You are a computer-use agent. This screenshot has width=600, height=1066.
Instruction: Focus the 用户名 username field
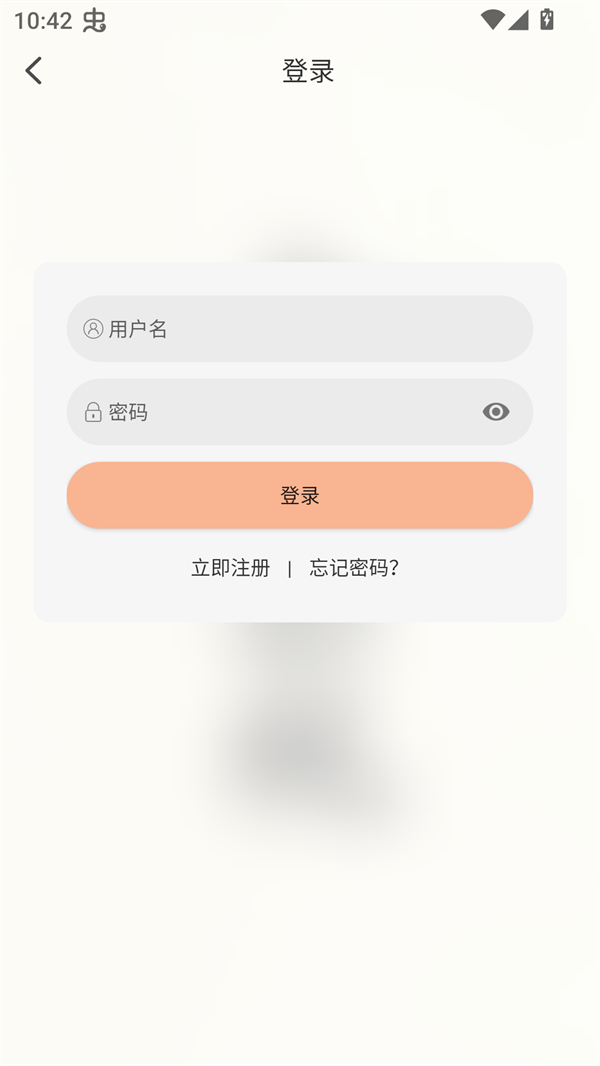[300, 329]
